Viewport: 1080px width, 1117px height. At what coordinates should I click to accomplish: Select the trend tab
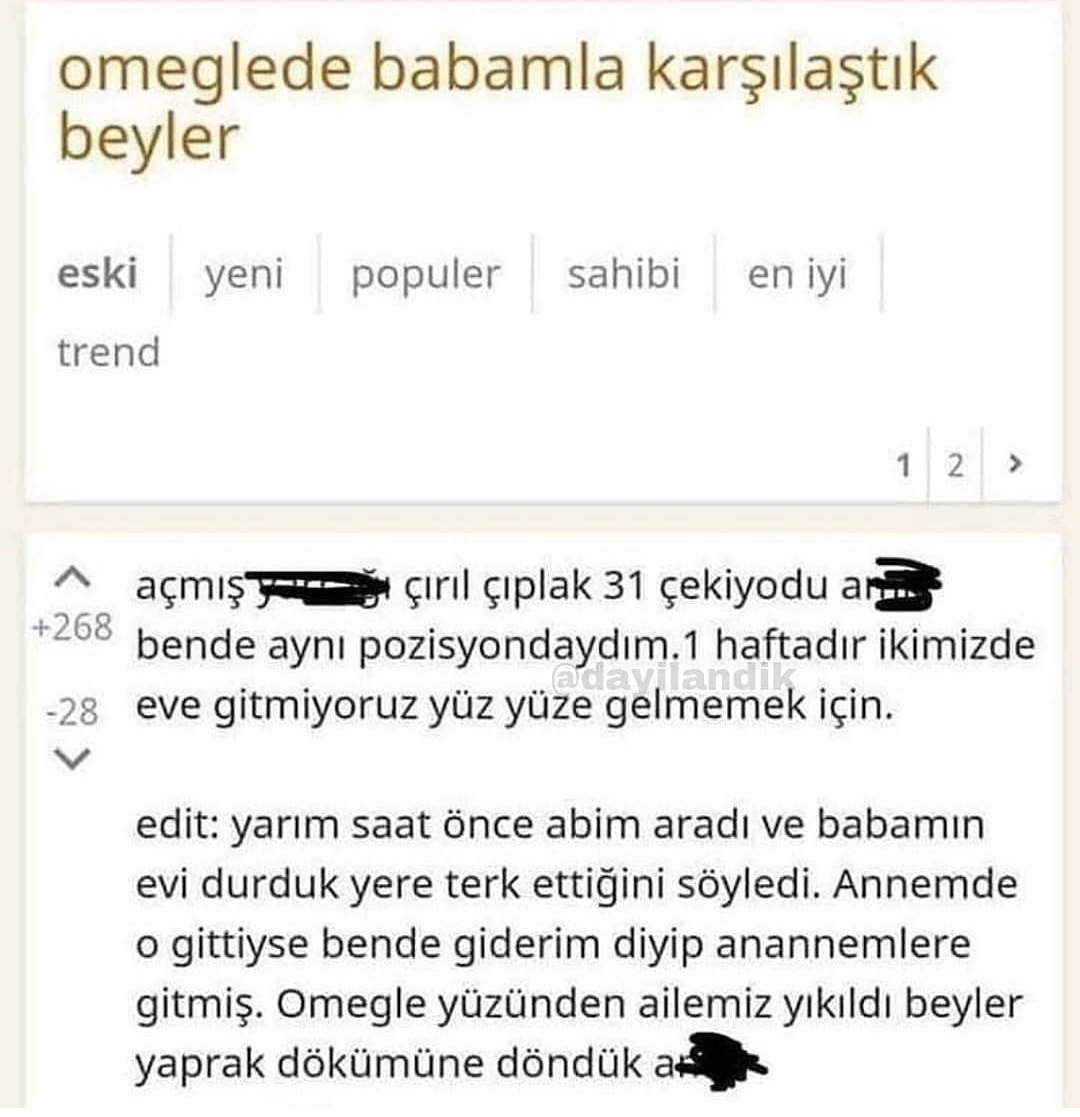[108, 352]
